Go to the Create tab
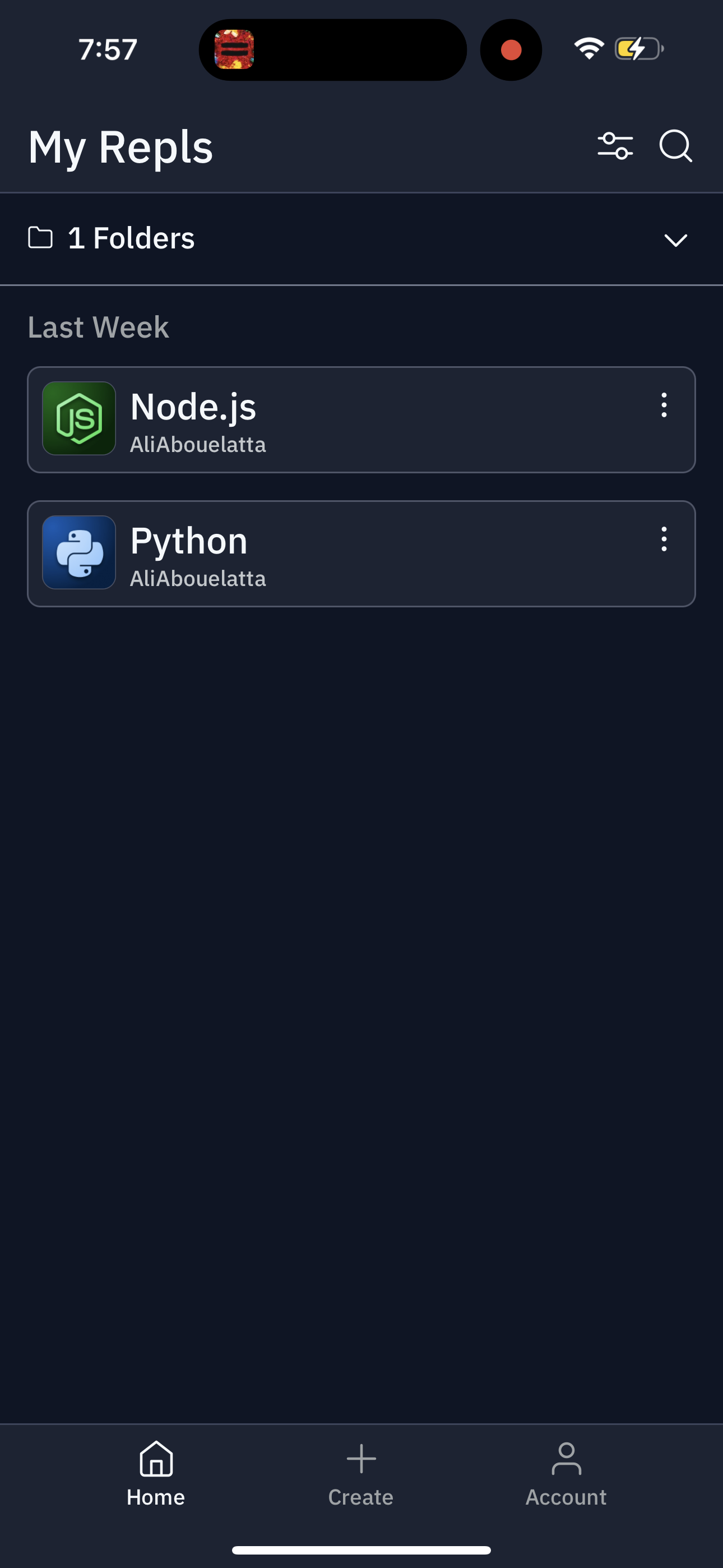The image size is (723, 1568). coord(361,1473)
